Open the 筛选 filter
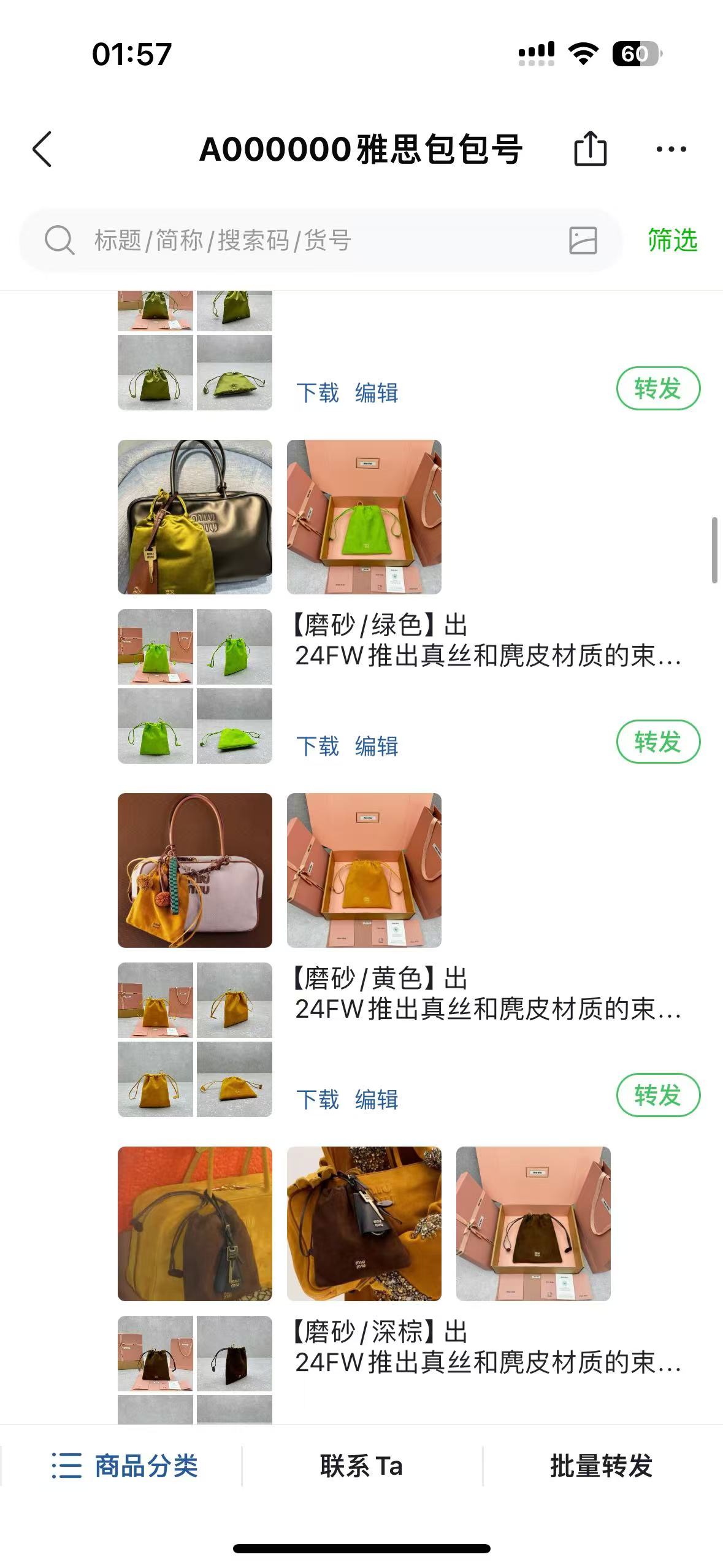The height and width of the screenshot is (1568, 723). point(673,240)
